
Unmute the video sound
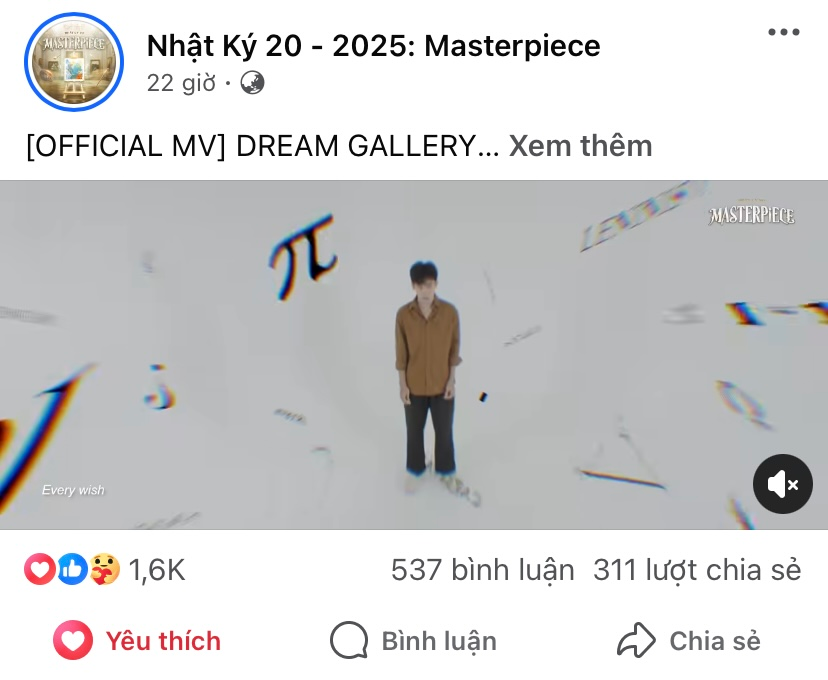782,484
